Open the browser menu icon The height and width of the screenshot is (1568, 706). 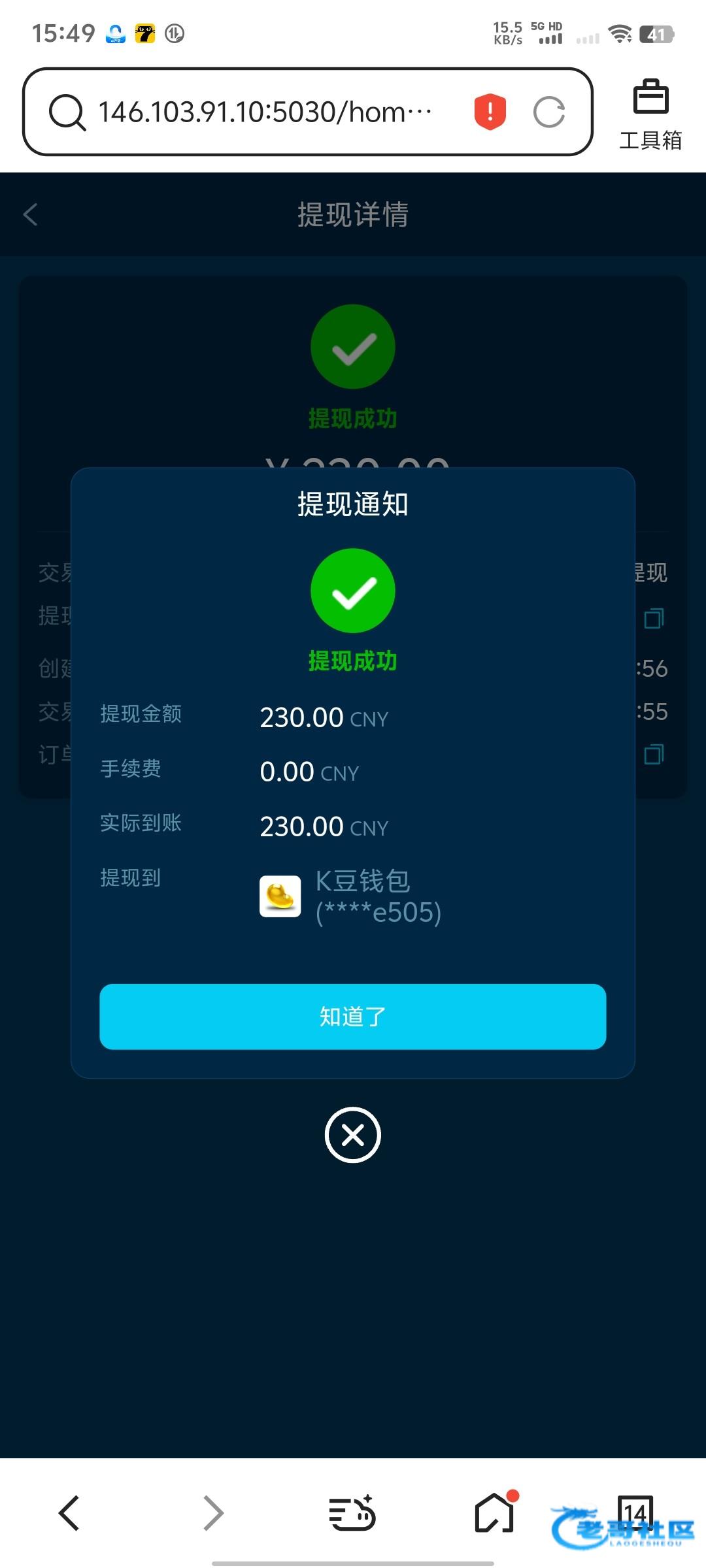pos(352,1513)
